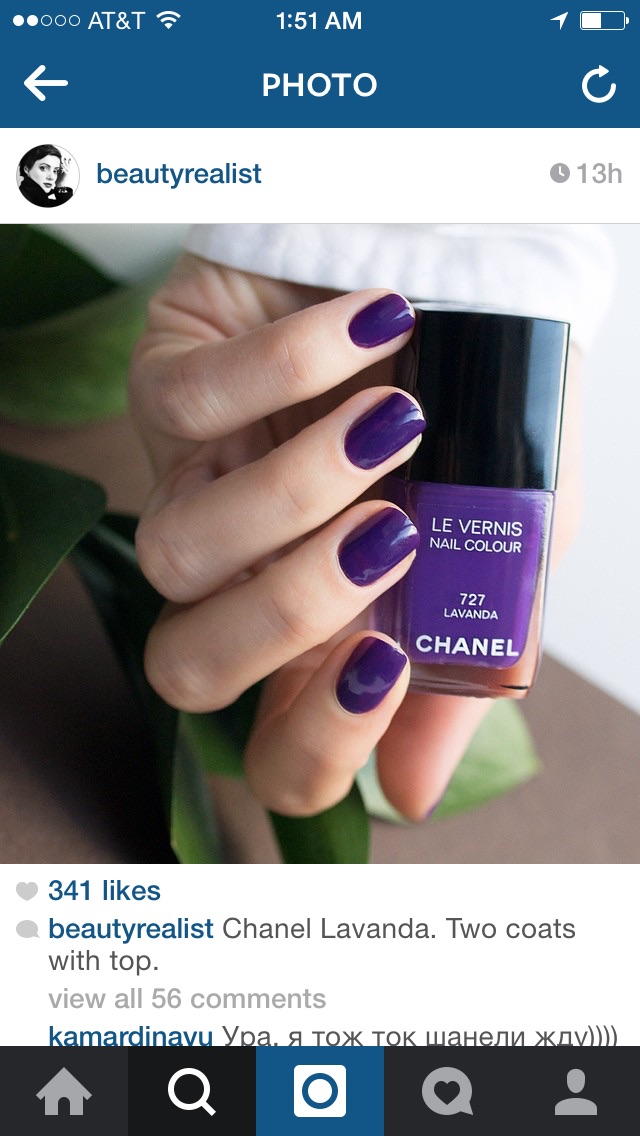Open beautyrealist's profile picture
640x1136 pixels.
[x=48, y=175]
